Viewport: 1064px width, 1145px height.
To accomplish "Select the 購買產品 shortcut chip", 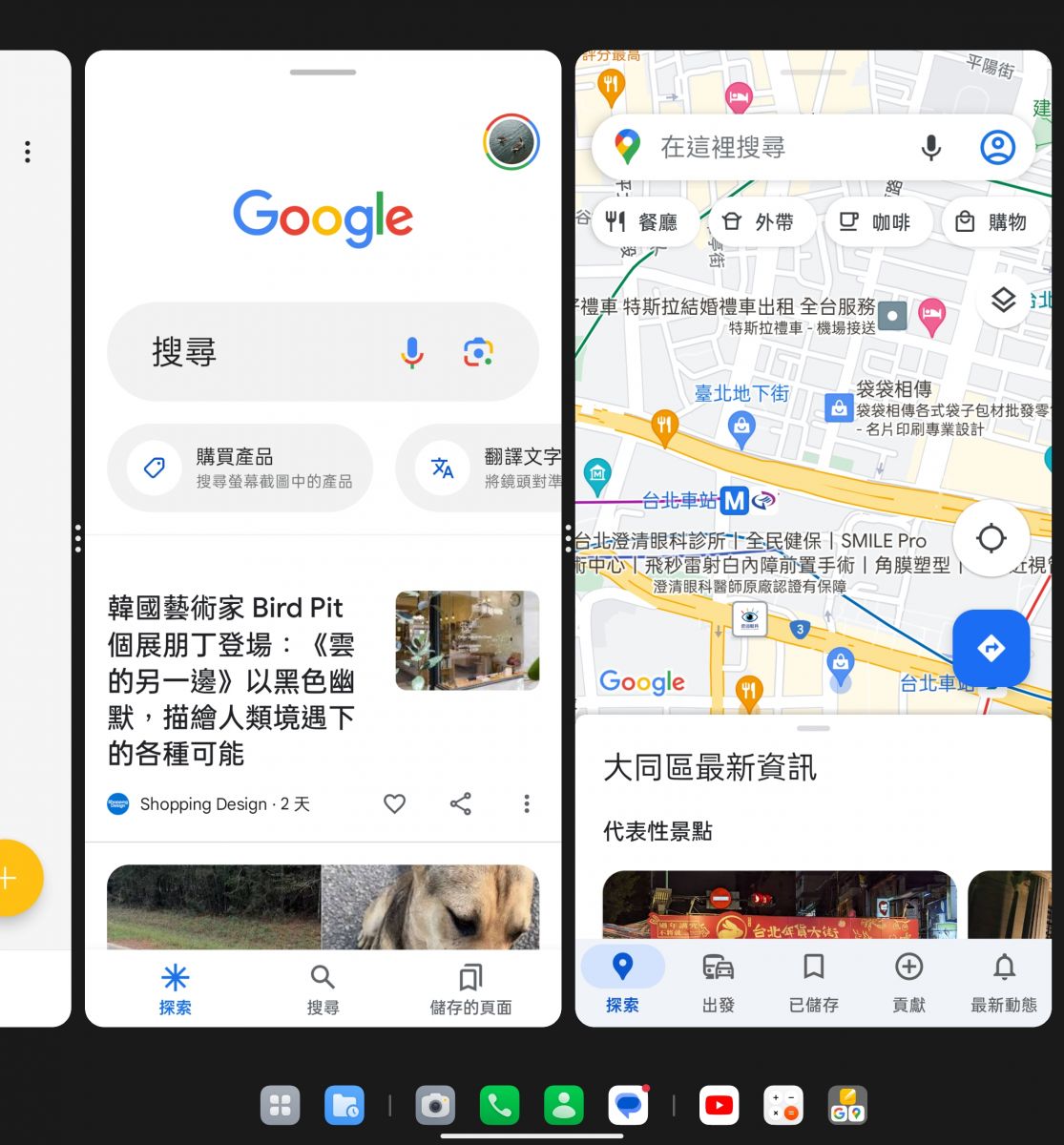I will point(240,468).
